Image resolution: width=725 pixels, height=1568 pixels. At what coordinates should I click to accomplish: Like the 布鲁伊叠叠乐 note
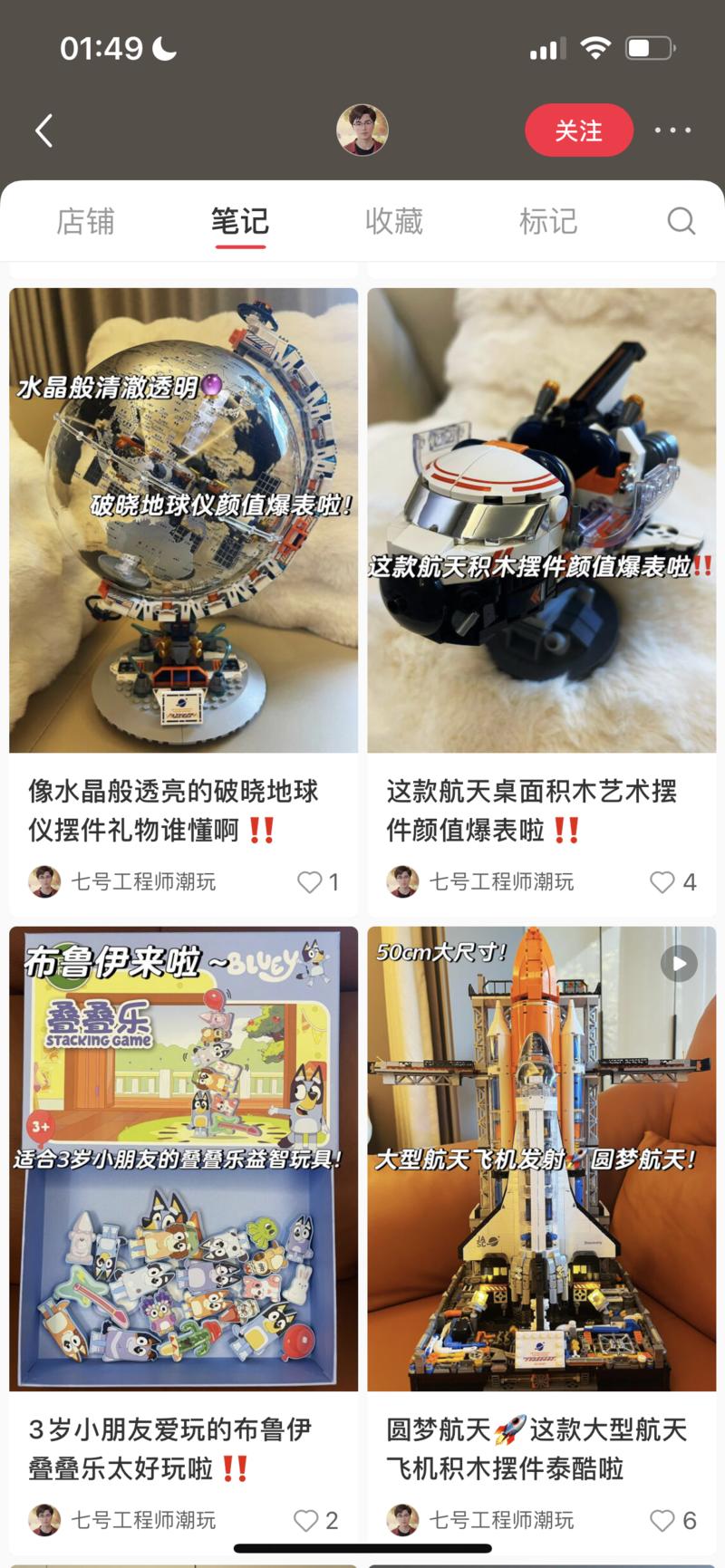[307, 1521]
